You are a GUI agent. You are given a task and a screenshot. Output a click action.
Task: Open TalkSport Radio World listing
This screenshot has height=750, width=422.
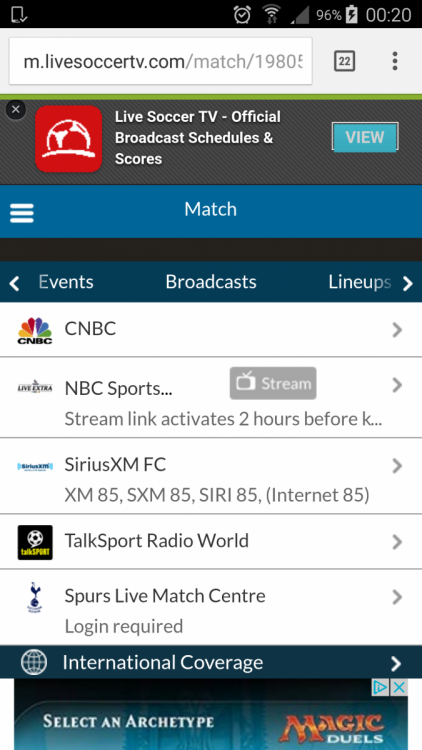point(211,542)
